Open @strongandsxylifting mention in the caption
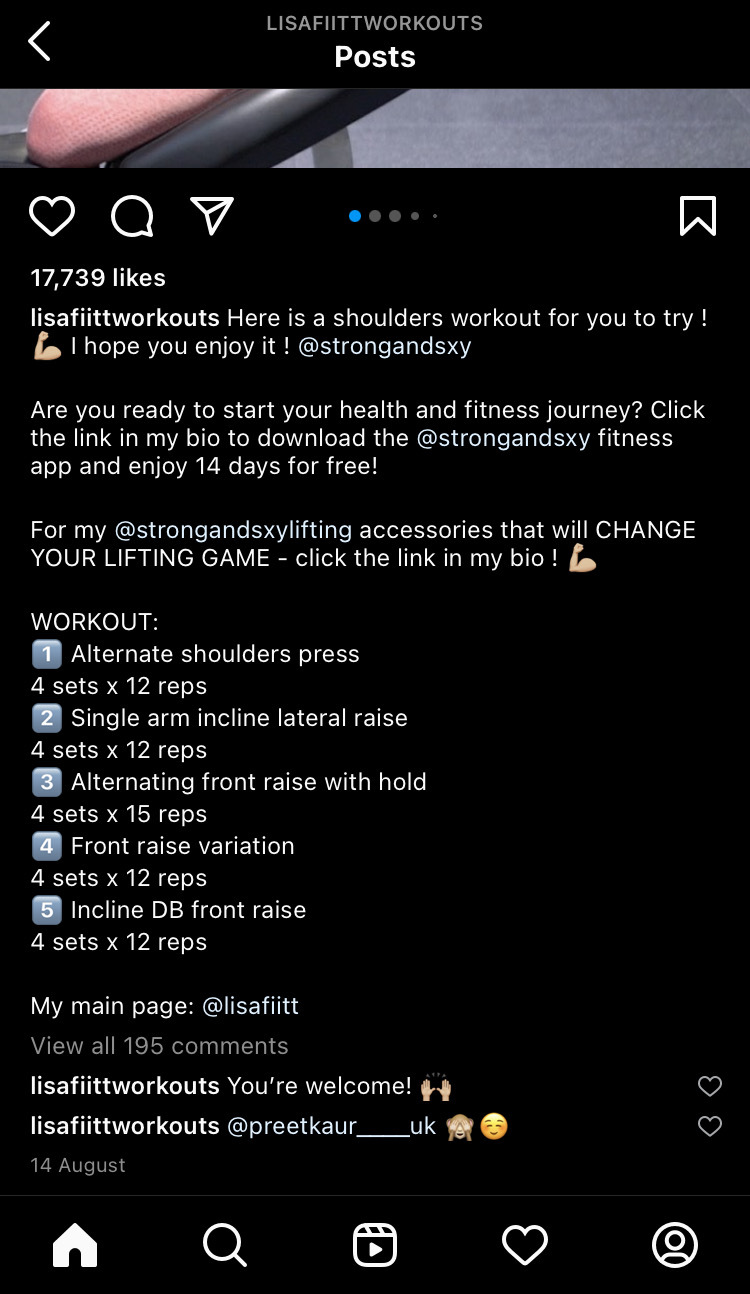Screen dimensions: 750x1294 pos(233,530)
